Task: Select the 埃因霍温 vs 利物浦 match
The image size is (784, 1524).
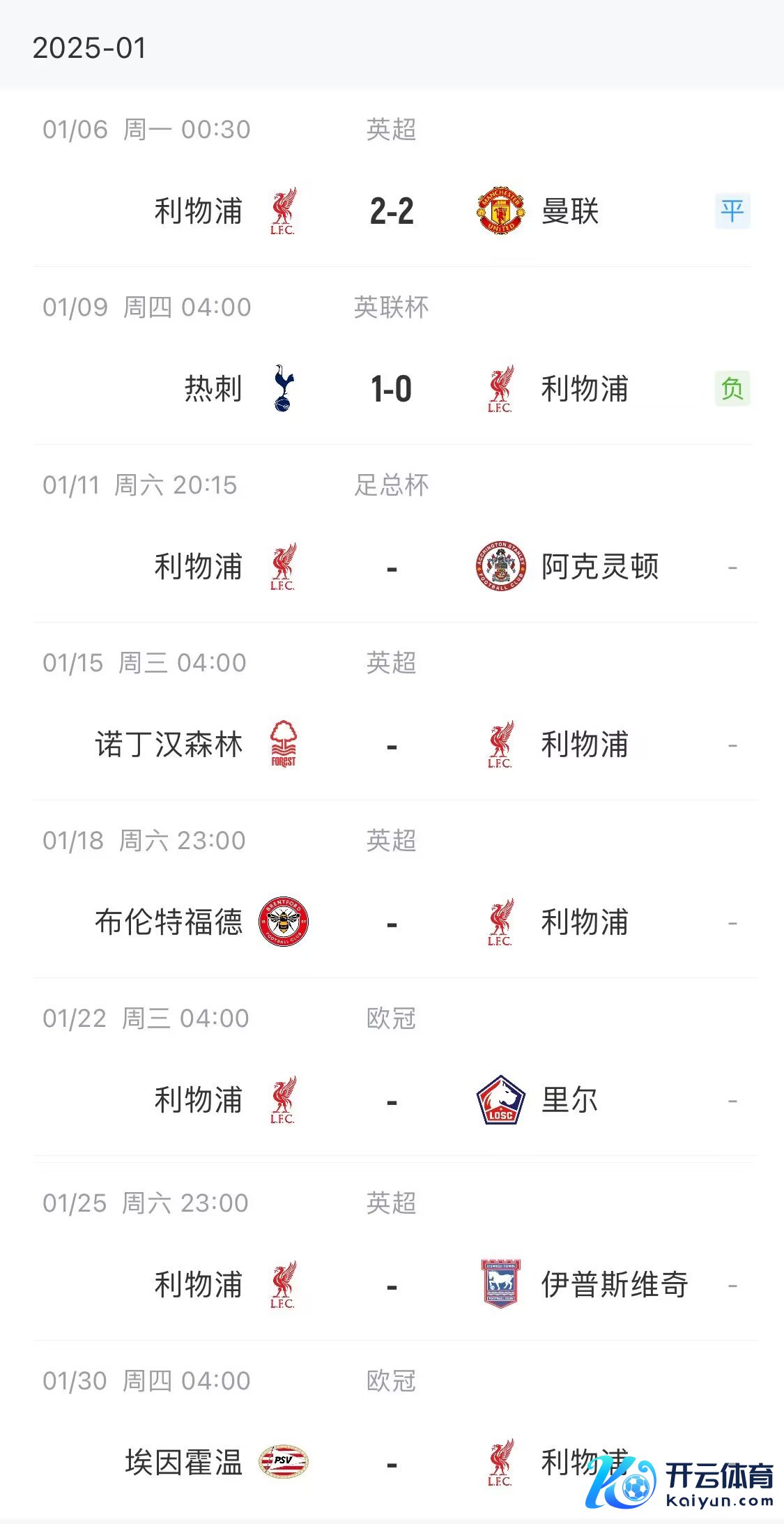Action: coord(392,1462)
